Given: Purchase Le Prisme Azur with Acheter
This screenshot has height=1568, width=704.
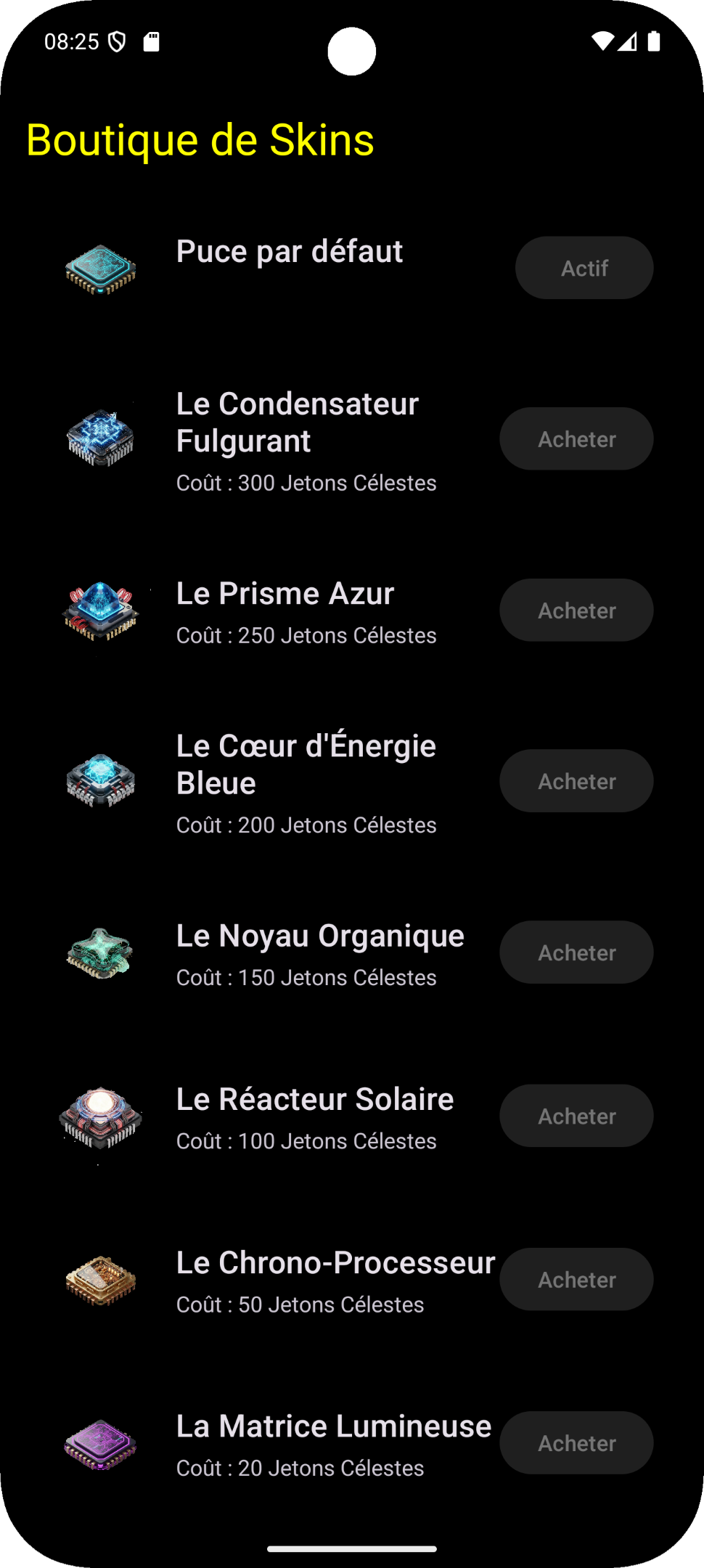Looking at the screenshot, I should click(x=576, y=610).
